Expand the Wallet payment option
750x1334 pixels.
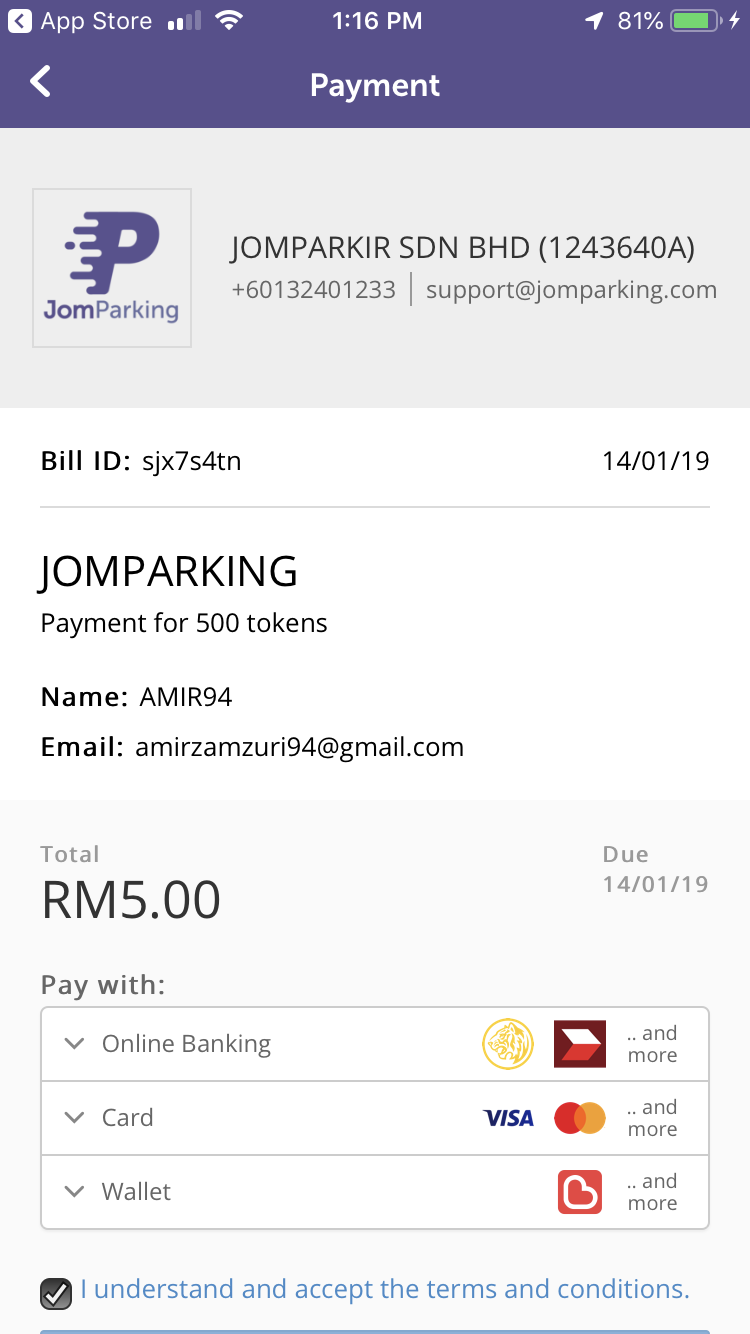(x=375, y=1192)
